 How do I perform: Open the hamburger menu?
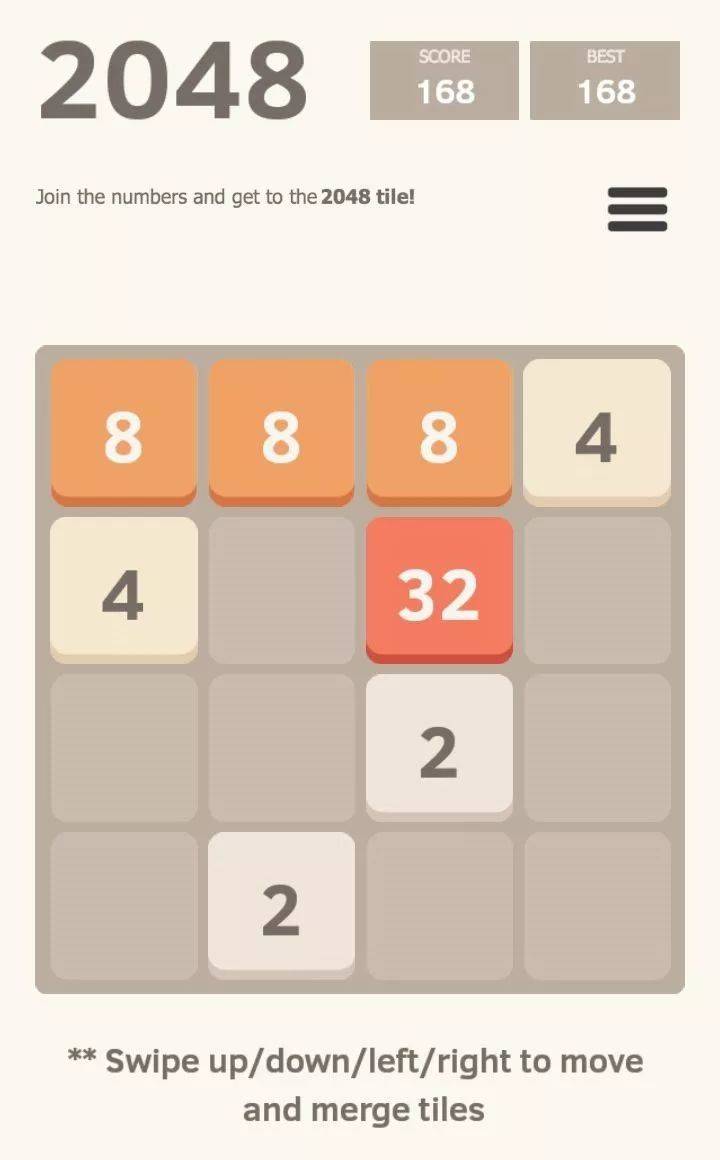click(637, 209)
